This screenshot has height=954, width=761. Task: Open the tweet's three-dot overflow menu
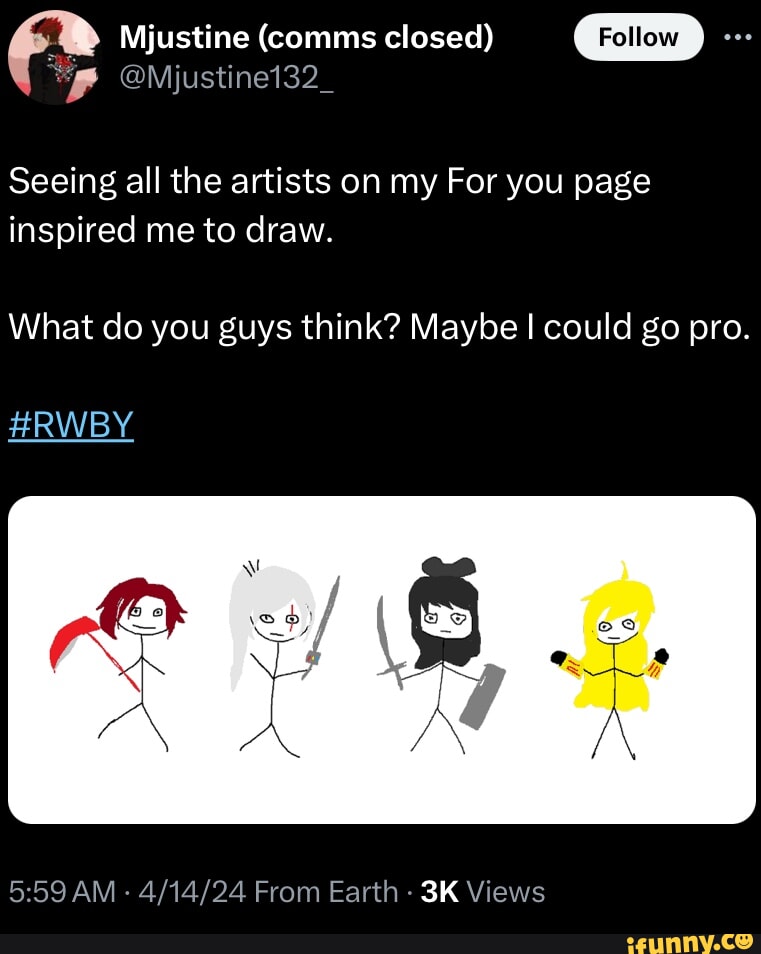[735, 37]
